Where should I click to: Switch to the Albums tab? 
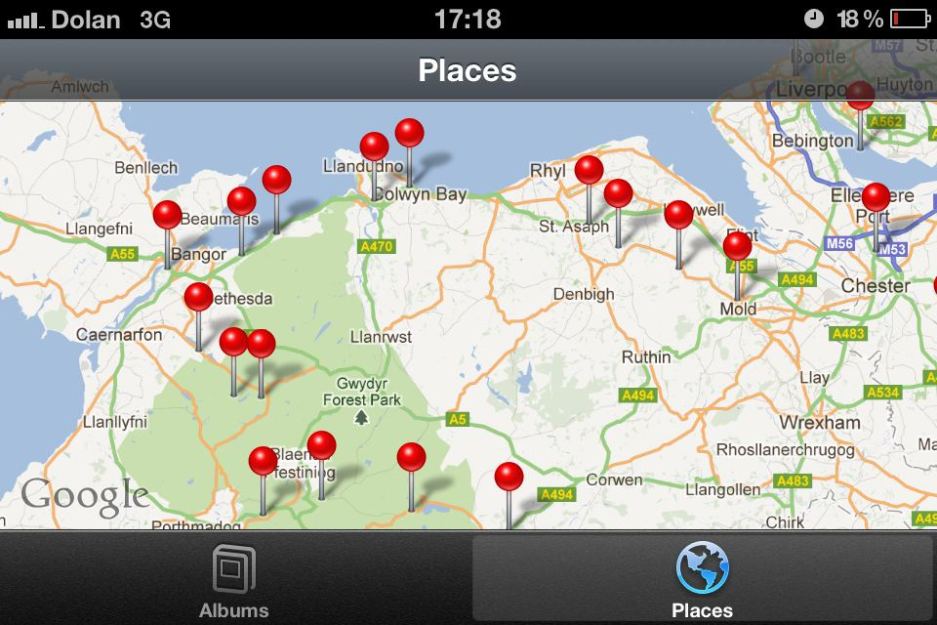pos(233,580)
